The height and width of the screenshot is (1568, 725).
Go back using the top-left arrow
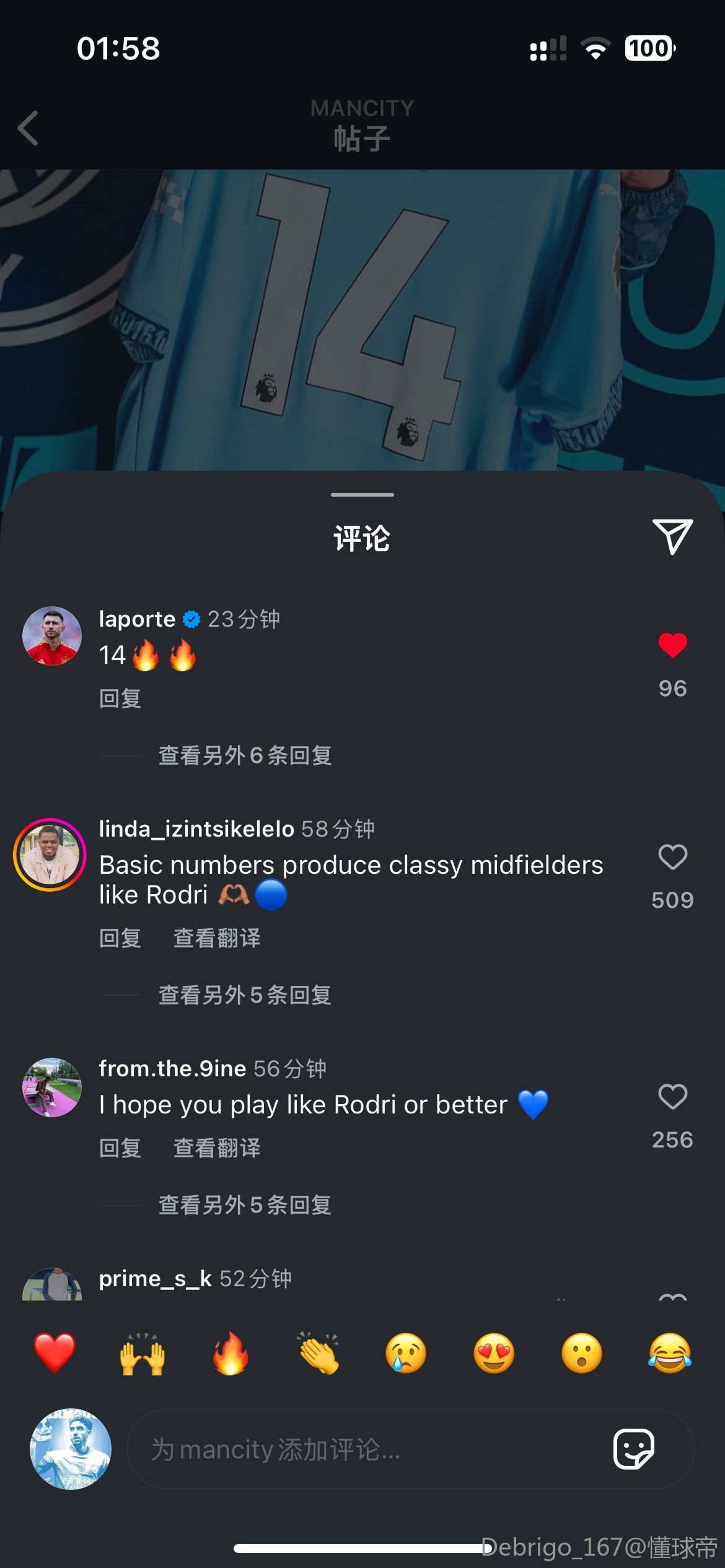[29, 128]
